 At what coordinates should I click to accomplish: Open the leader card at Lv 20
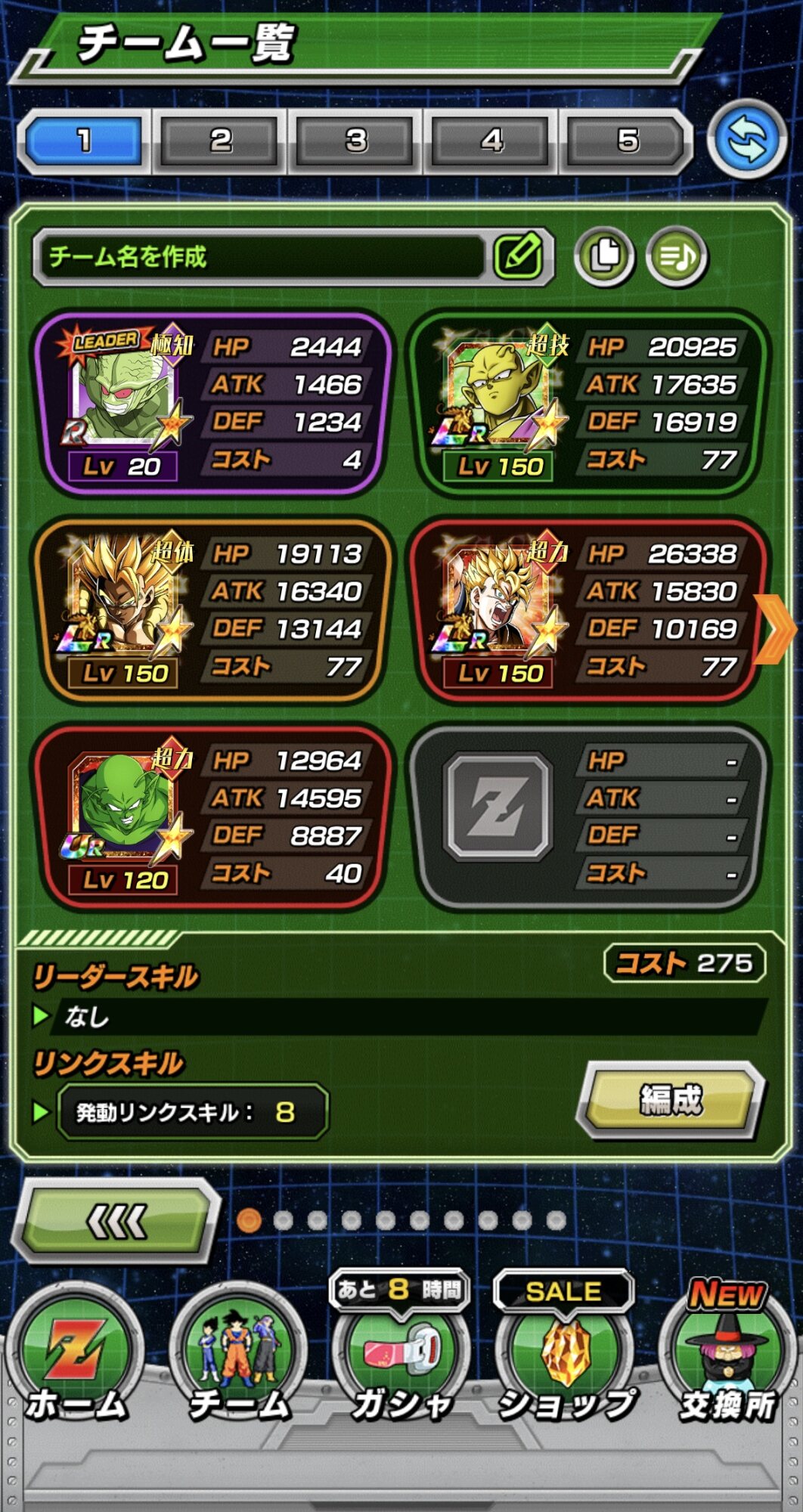pyautogui.click(x=213, y=404)
